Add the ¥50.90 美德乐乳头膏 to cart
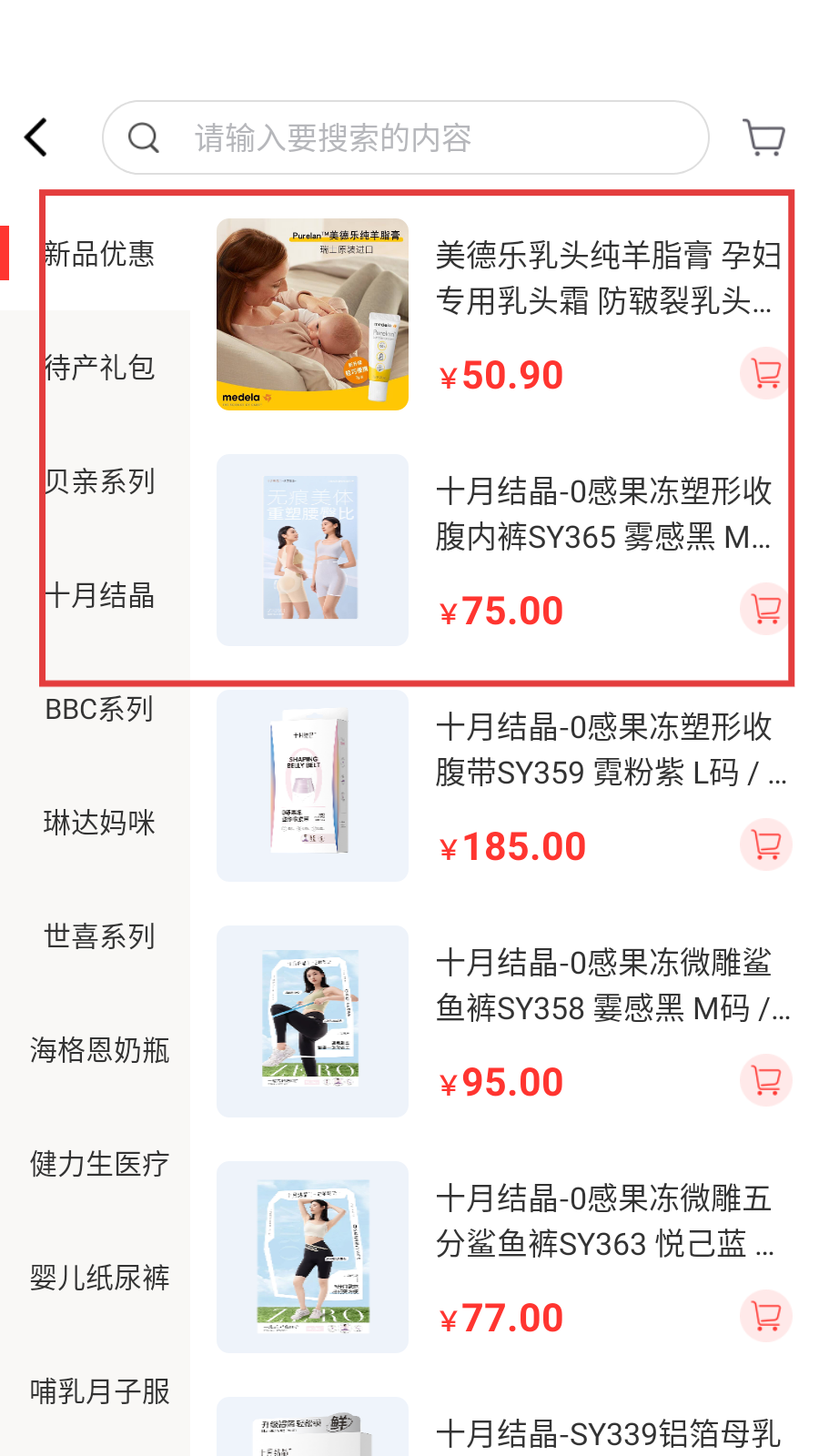Image resolution: width=819 pixels, height=1456 pixels. [765, 373]
